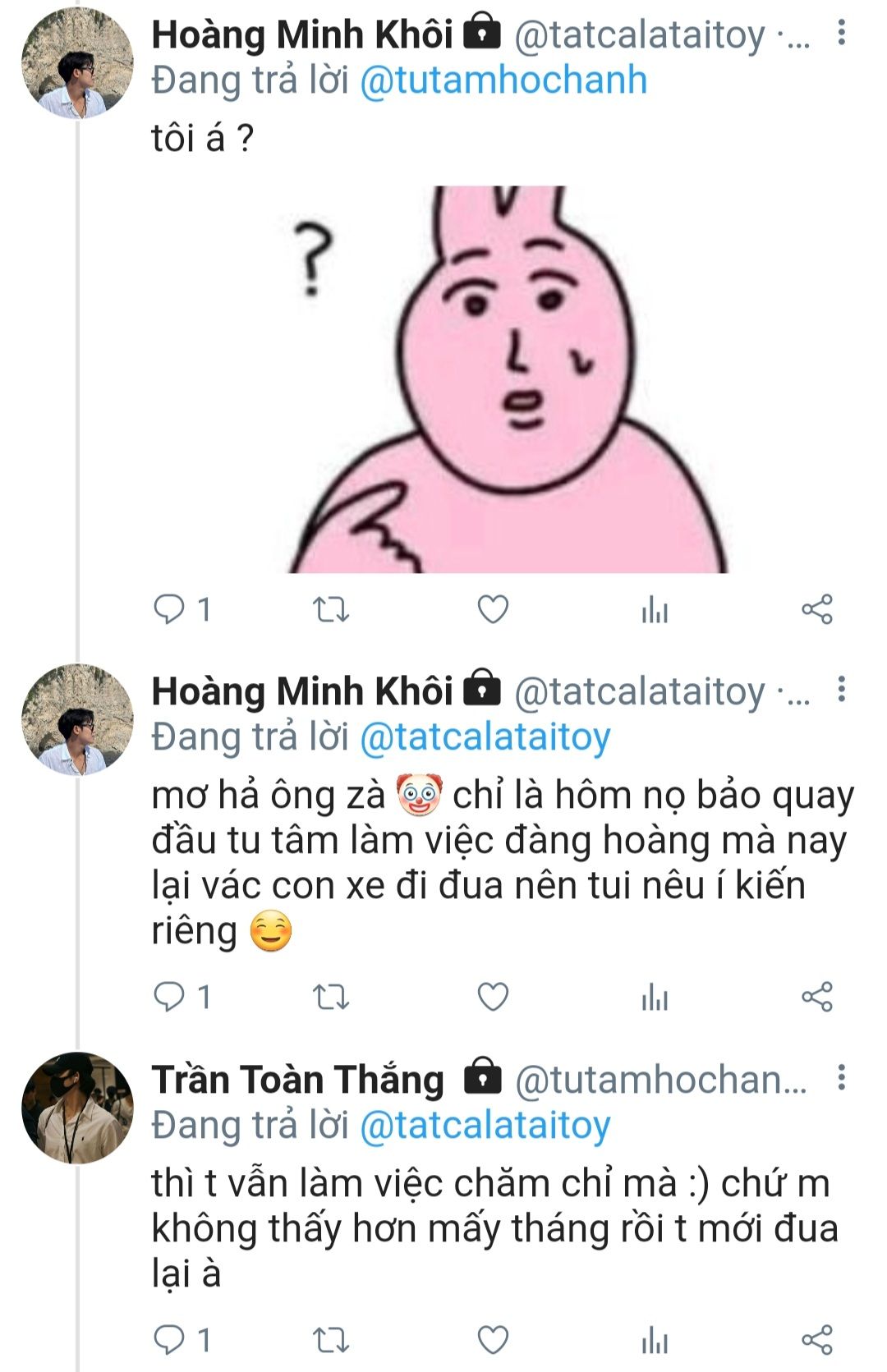
Task: Like Trần Toàn Thắng's reply
Action: [x=493, y=1340]
